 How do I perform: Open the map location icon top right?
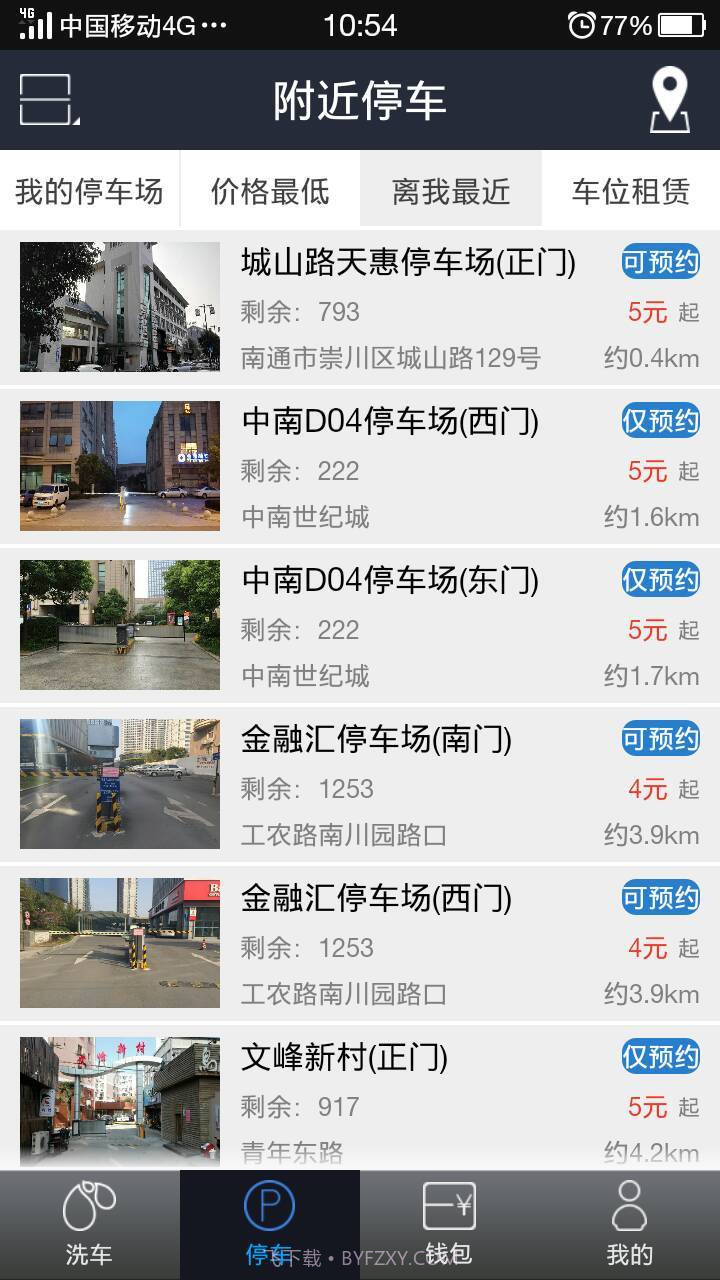pos(672,100)
